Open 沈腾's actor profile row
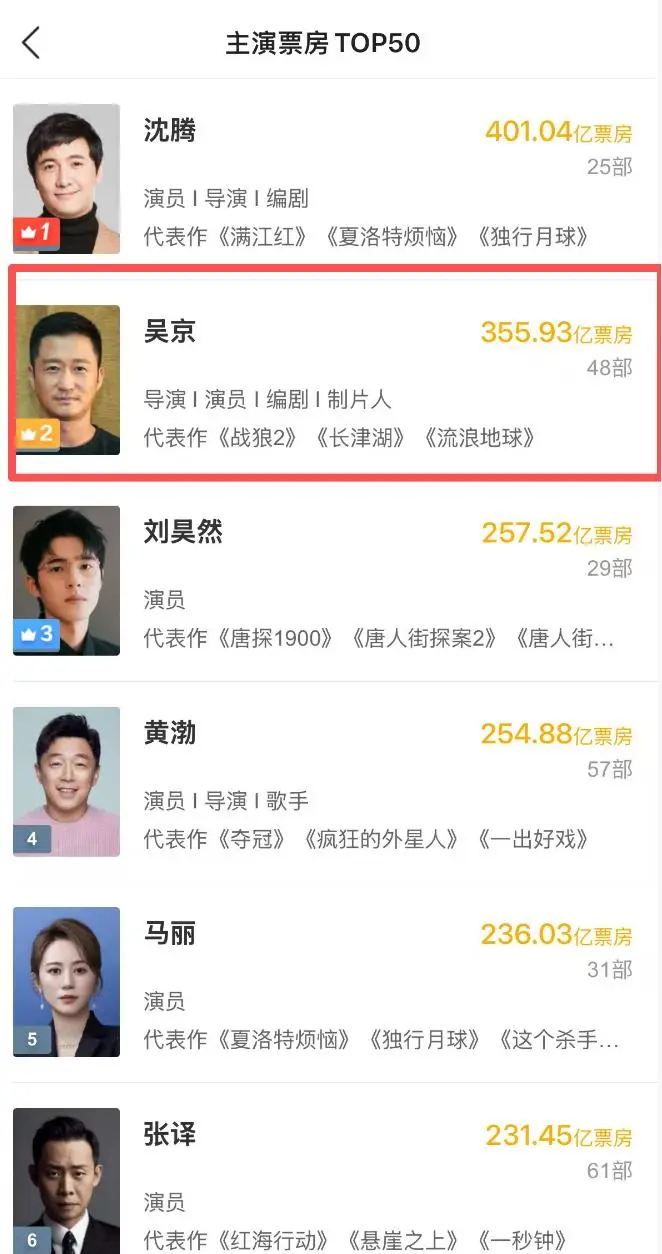This screenshot has width=662, height=1254. coord(330,180)
